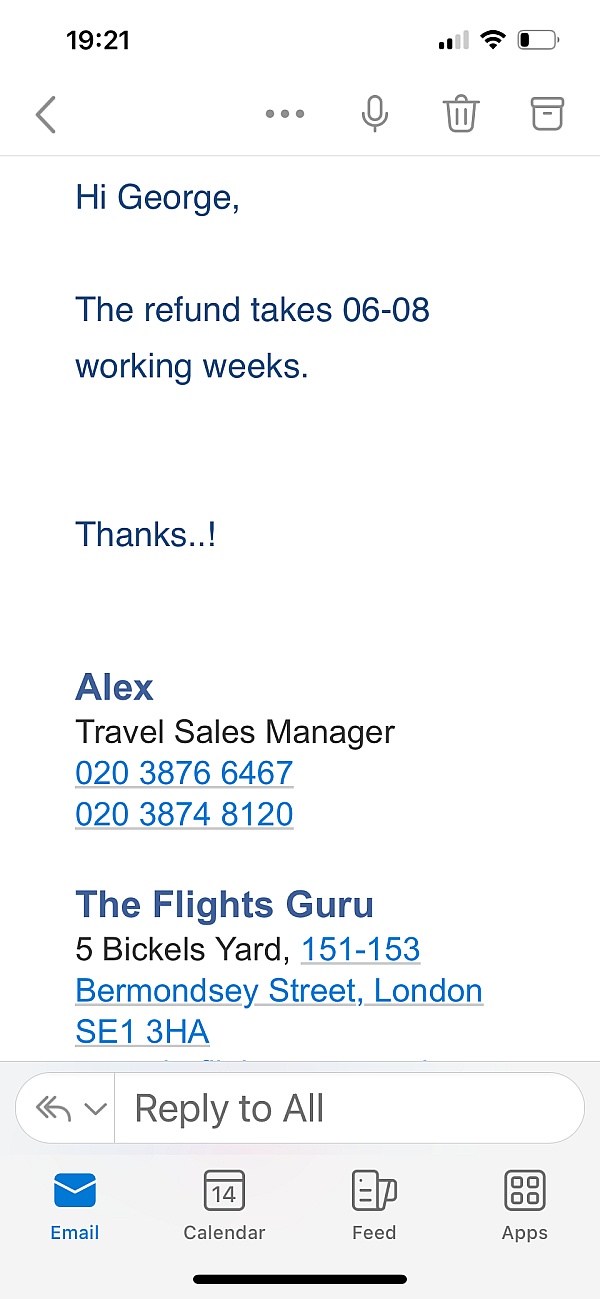
Task: Switch to the Calendar tab
Action: coord(224,1206)
